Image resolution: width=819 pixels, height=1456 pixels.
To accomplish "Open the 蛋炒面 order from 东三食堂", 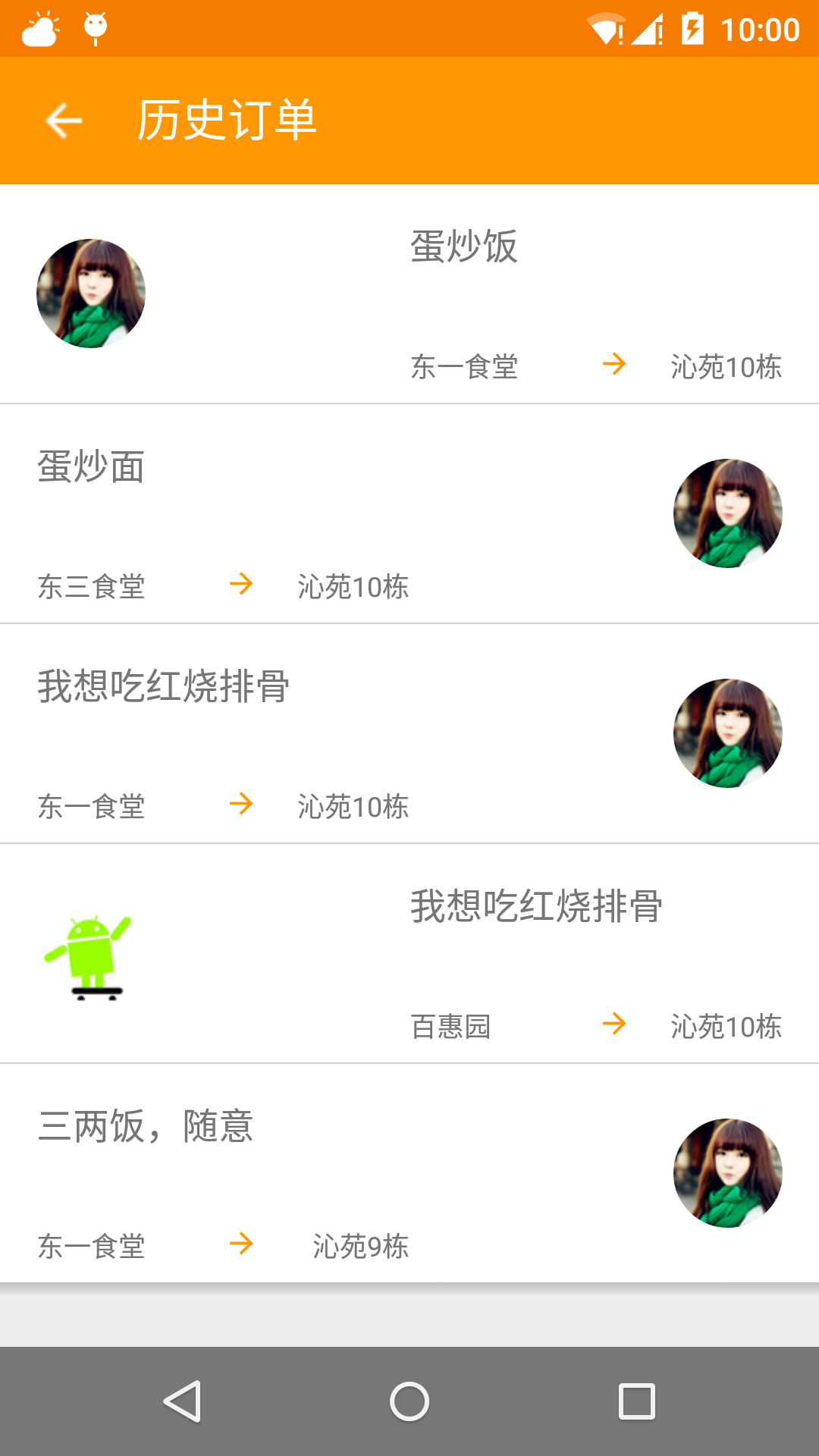I will point(409,514).
